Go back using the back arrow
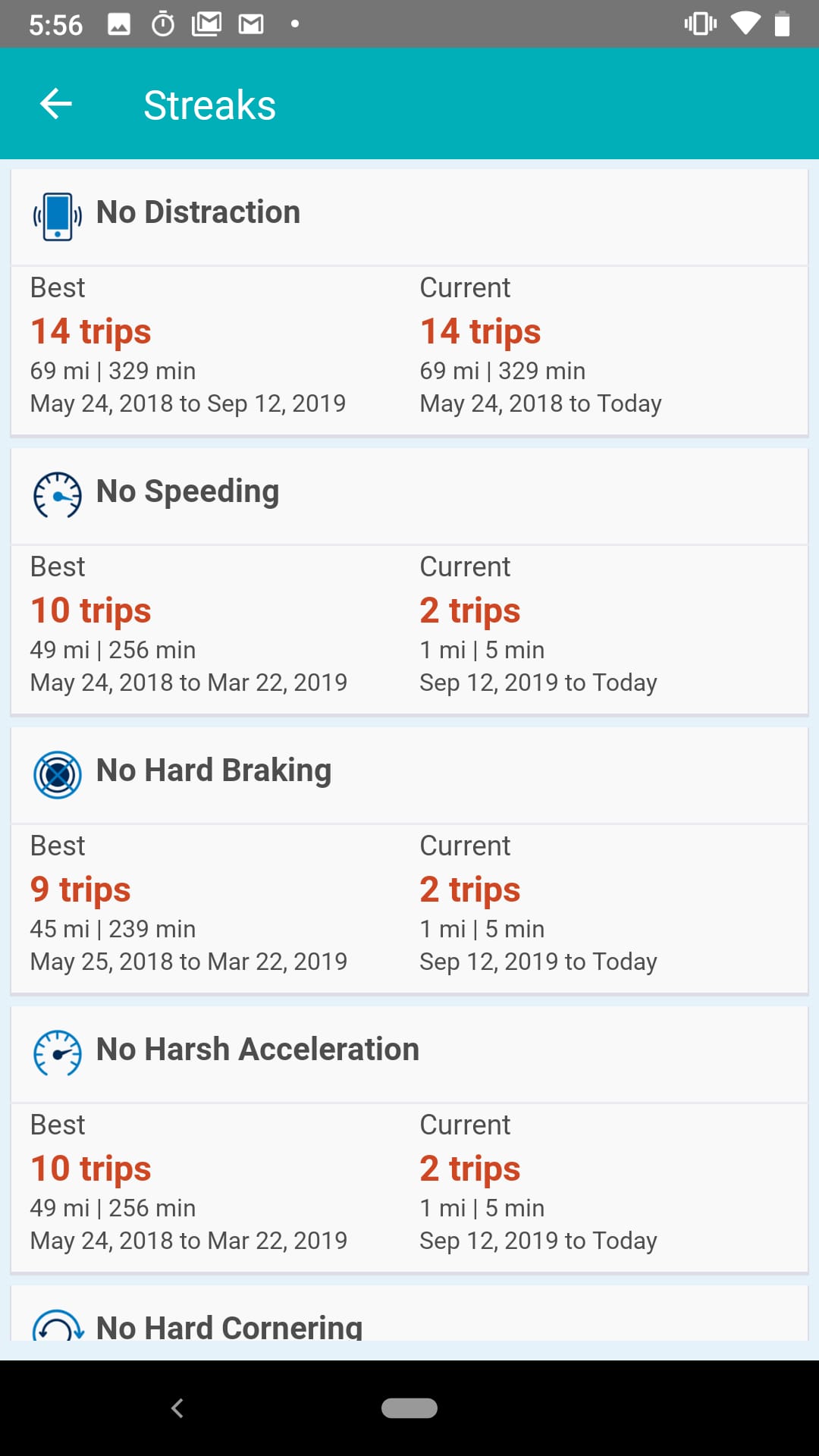Screen dimensions: 819x1456 click(x=55, y=104)
